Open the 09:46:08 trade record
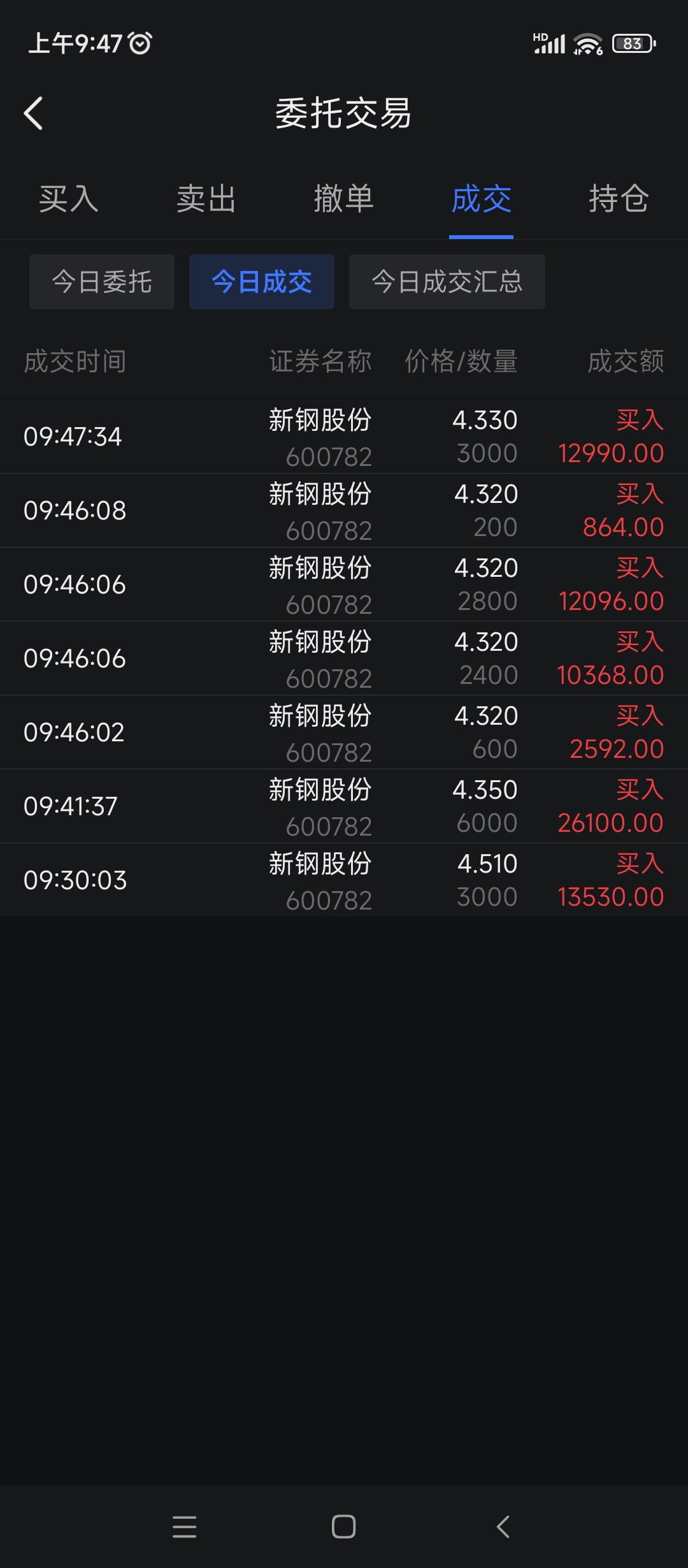This screenshot has width=688, height=1568. pos(344,511)
